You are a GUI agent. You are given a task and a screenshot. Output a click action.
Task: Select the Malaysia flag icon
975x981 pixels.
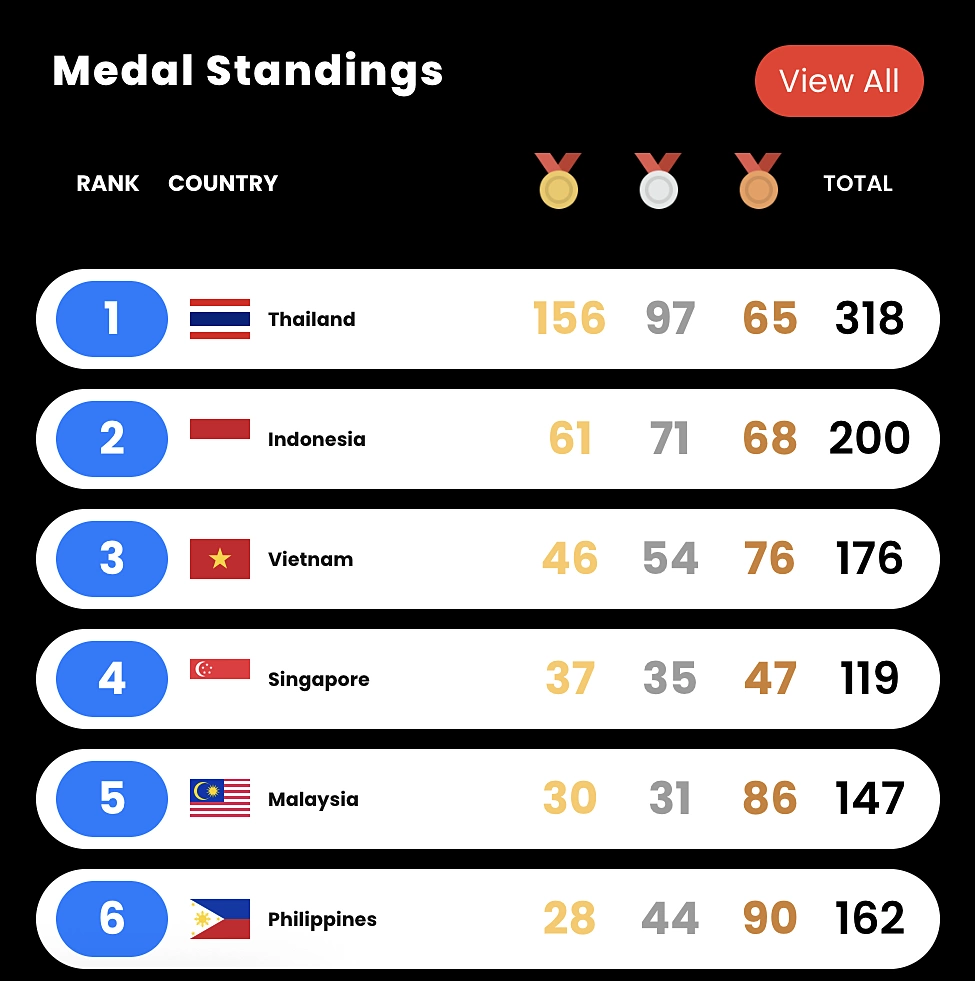(219, 799)
